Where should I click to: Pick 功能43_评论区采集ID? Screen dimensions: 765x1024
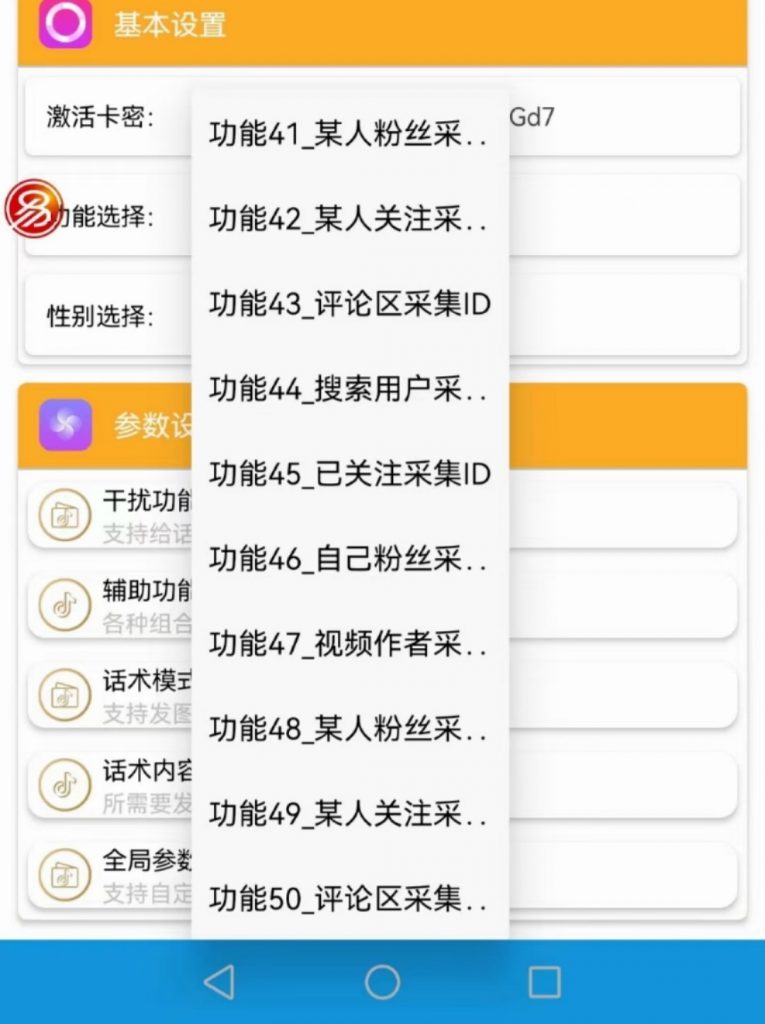(349, 304)
